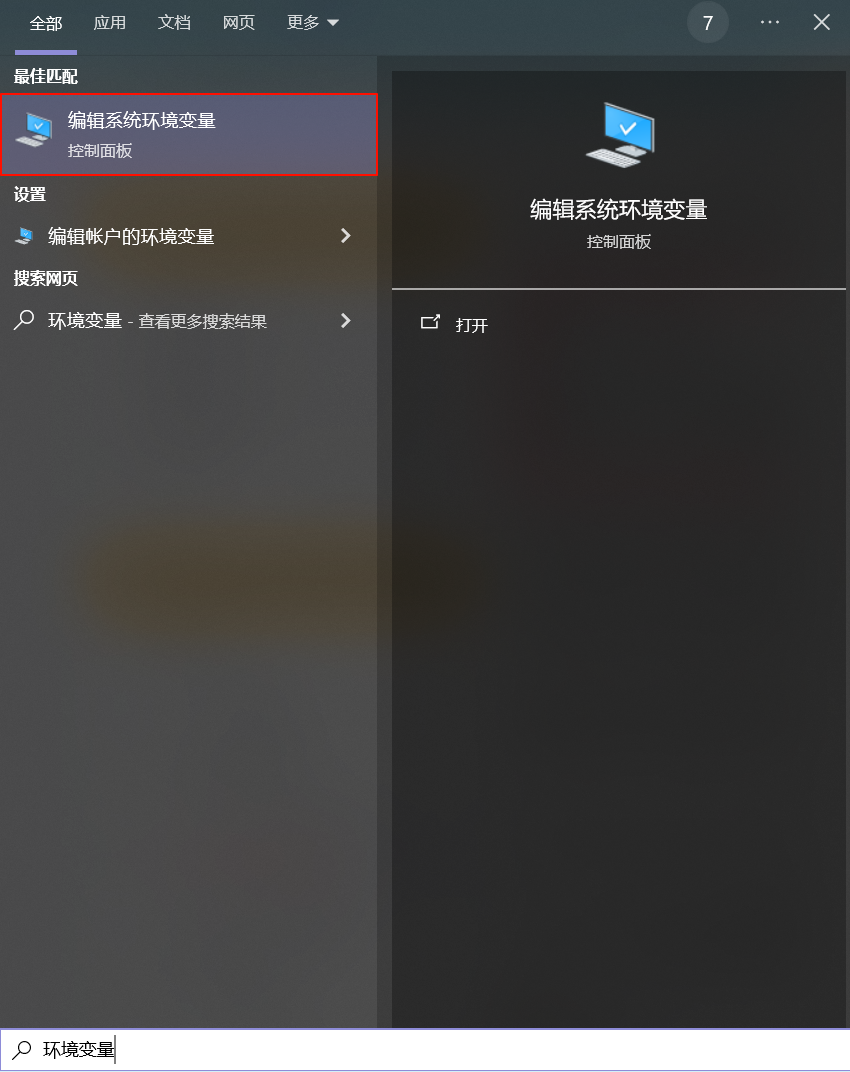Switch to the 应用 tab

click(110, 23)
